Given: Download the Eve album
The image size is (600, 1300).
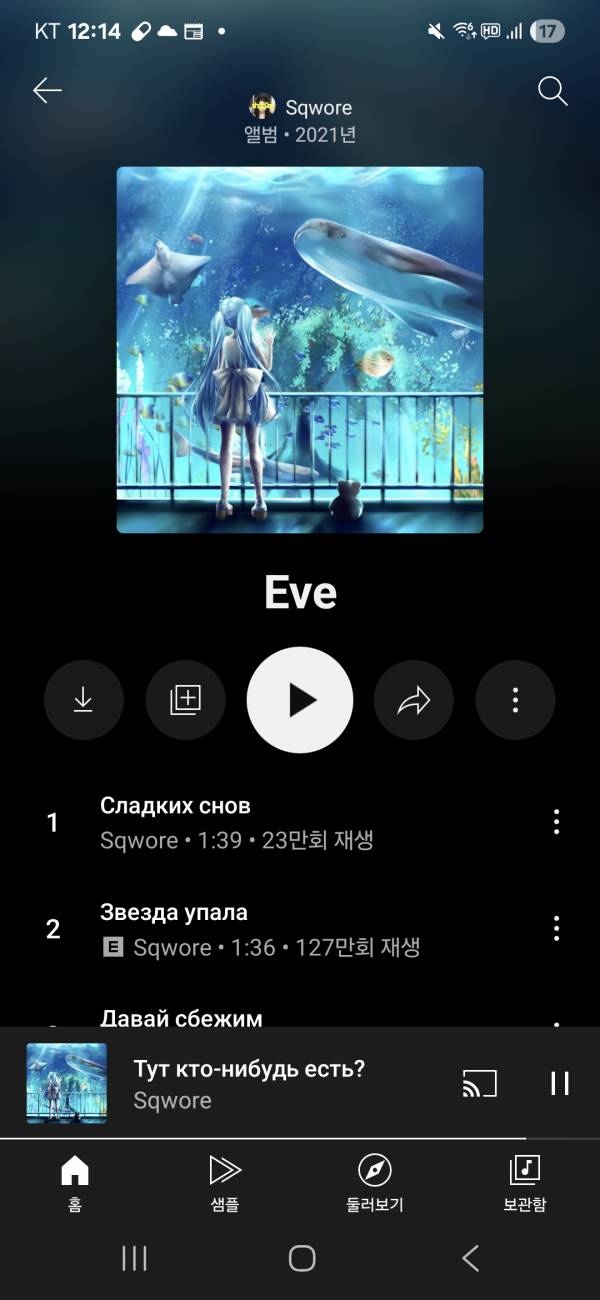Looking at the screenshot, I should 83,700.
